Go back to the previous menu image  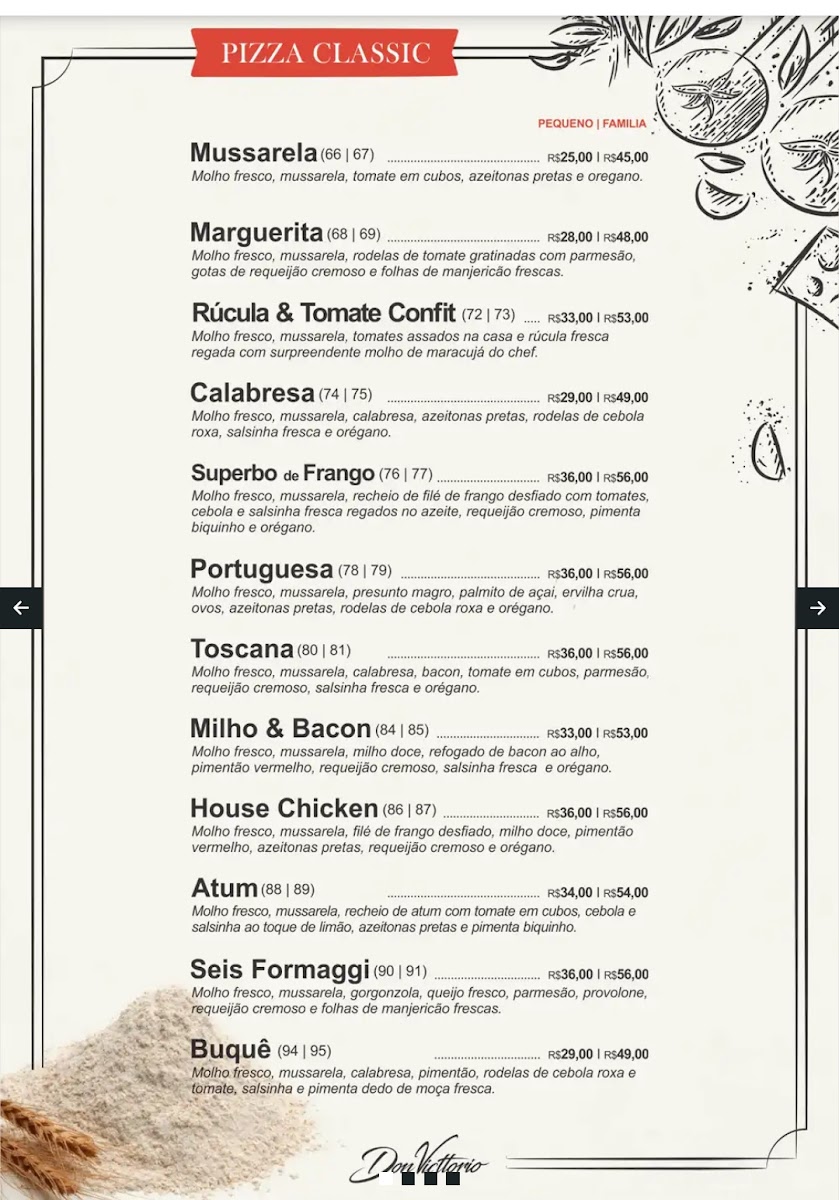[21, 607]
